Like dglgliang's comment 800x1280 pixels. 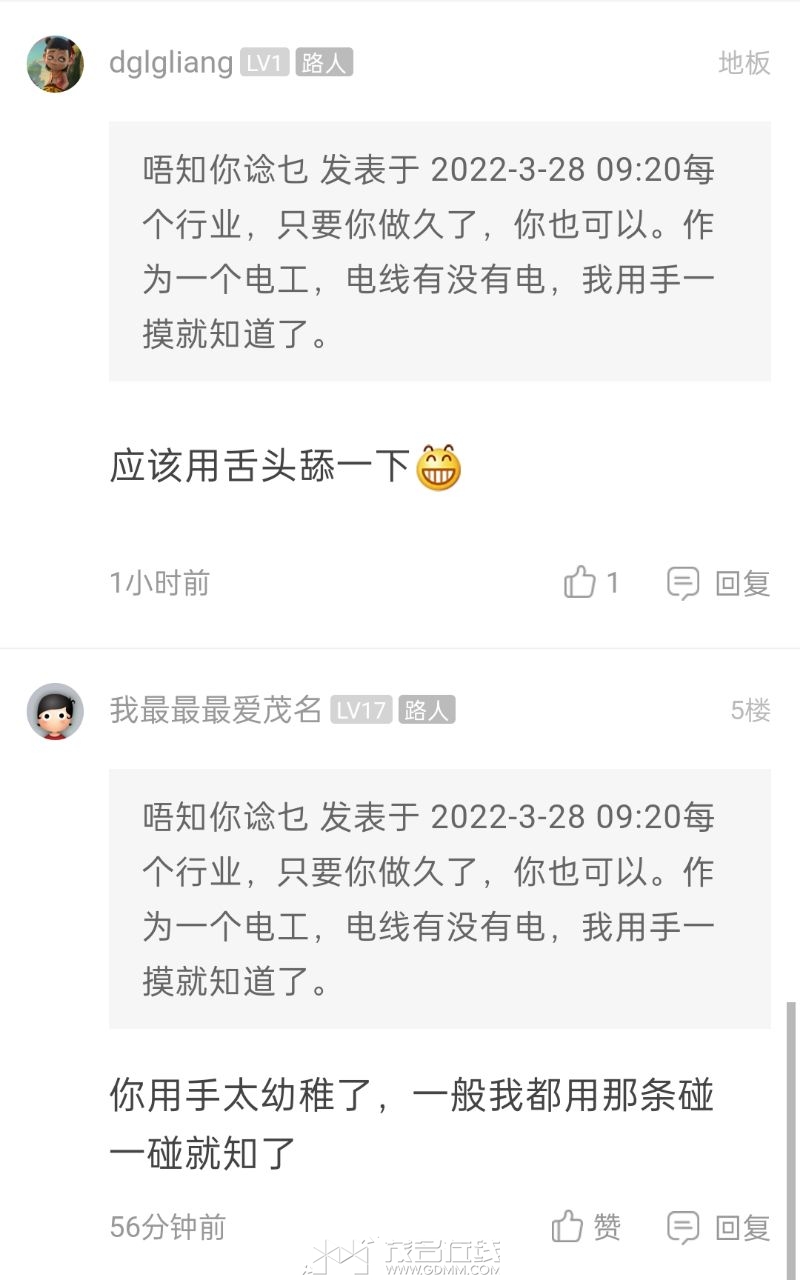(591, 582)
